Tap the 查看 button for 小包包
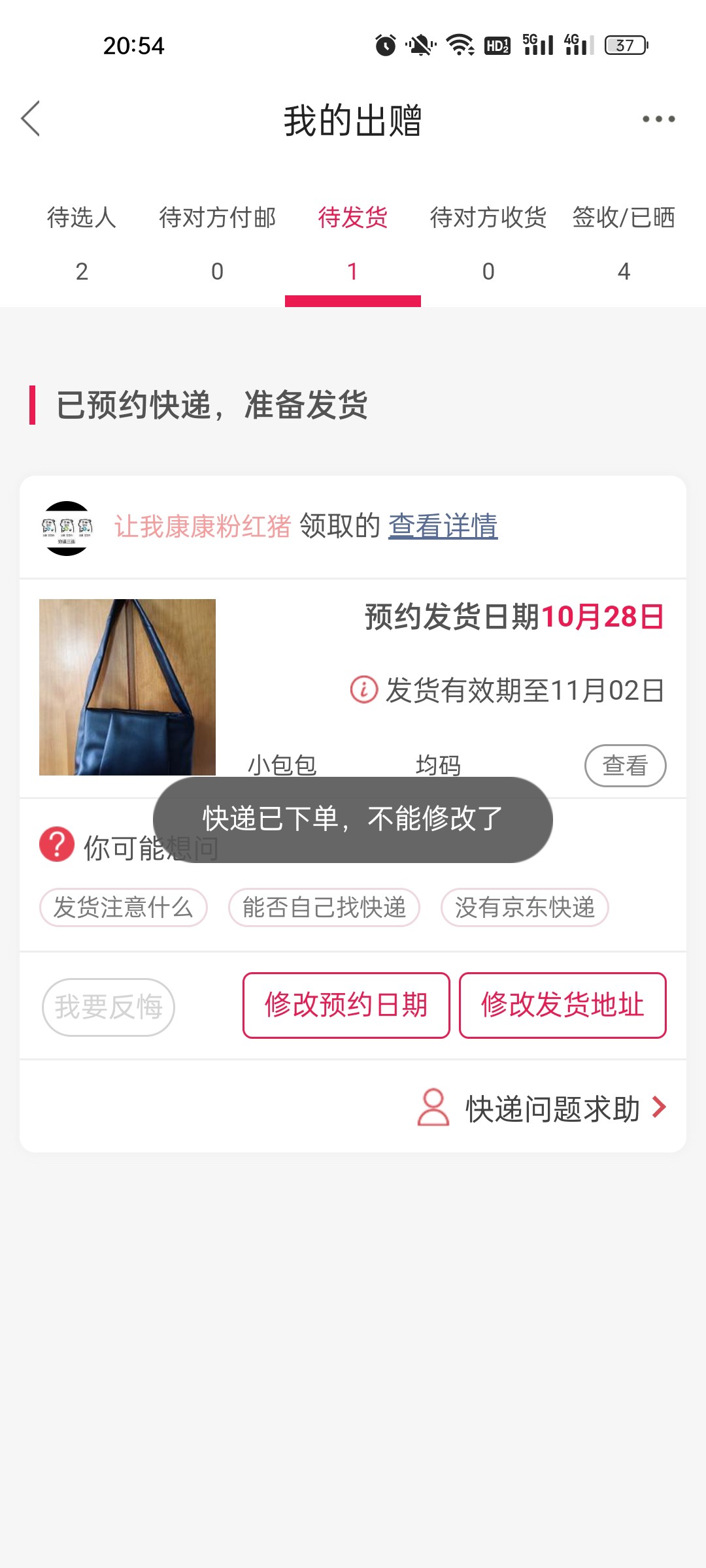 coord(625,765)
